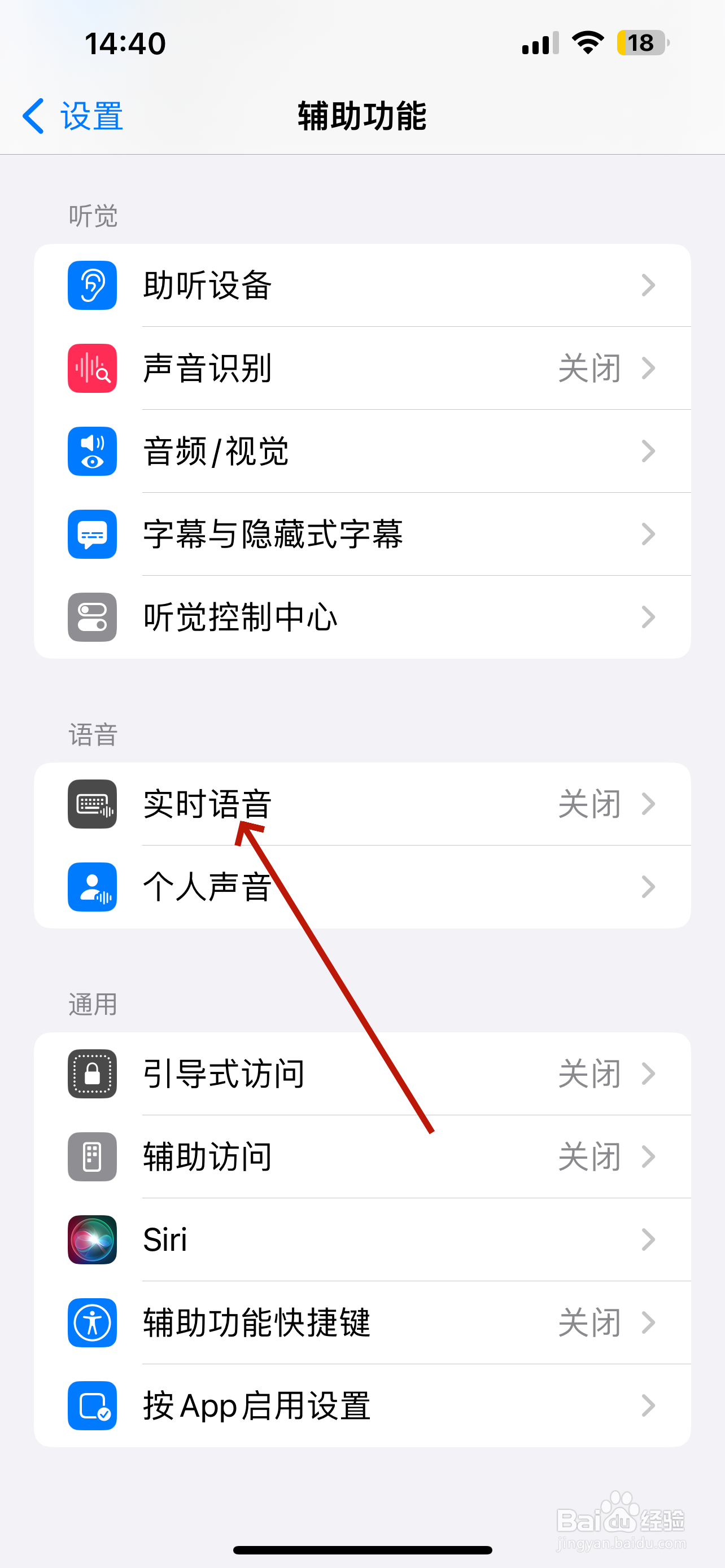Viewport: 725px width, 1568px height.
Task: Open the Guided Access (引导式访问) lock icon
Action: (x=92, y=1074)
